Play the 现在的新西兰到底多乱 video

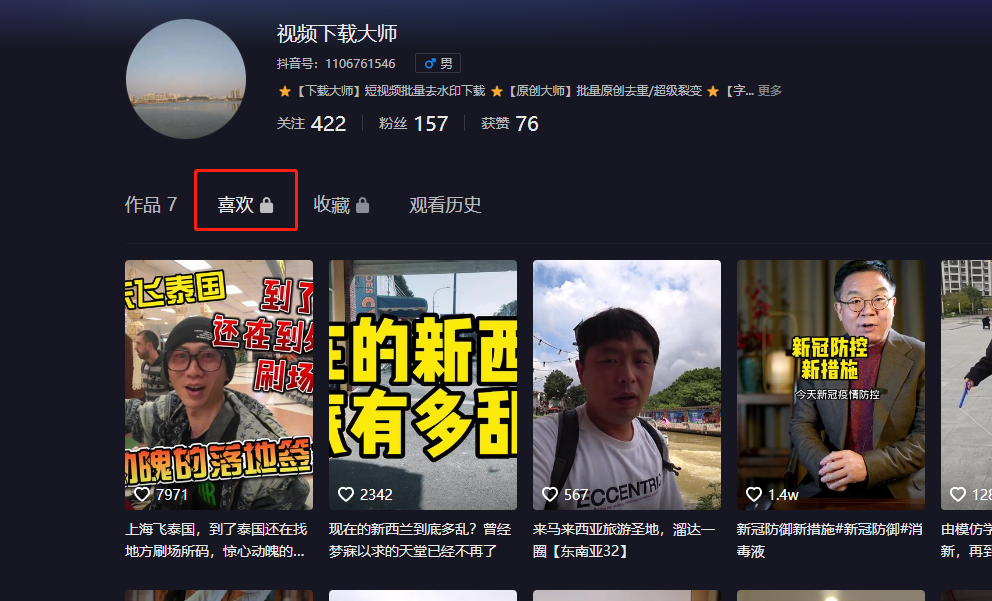pos(422,385)
